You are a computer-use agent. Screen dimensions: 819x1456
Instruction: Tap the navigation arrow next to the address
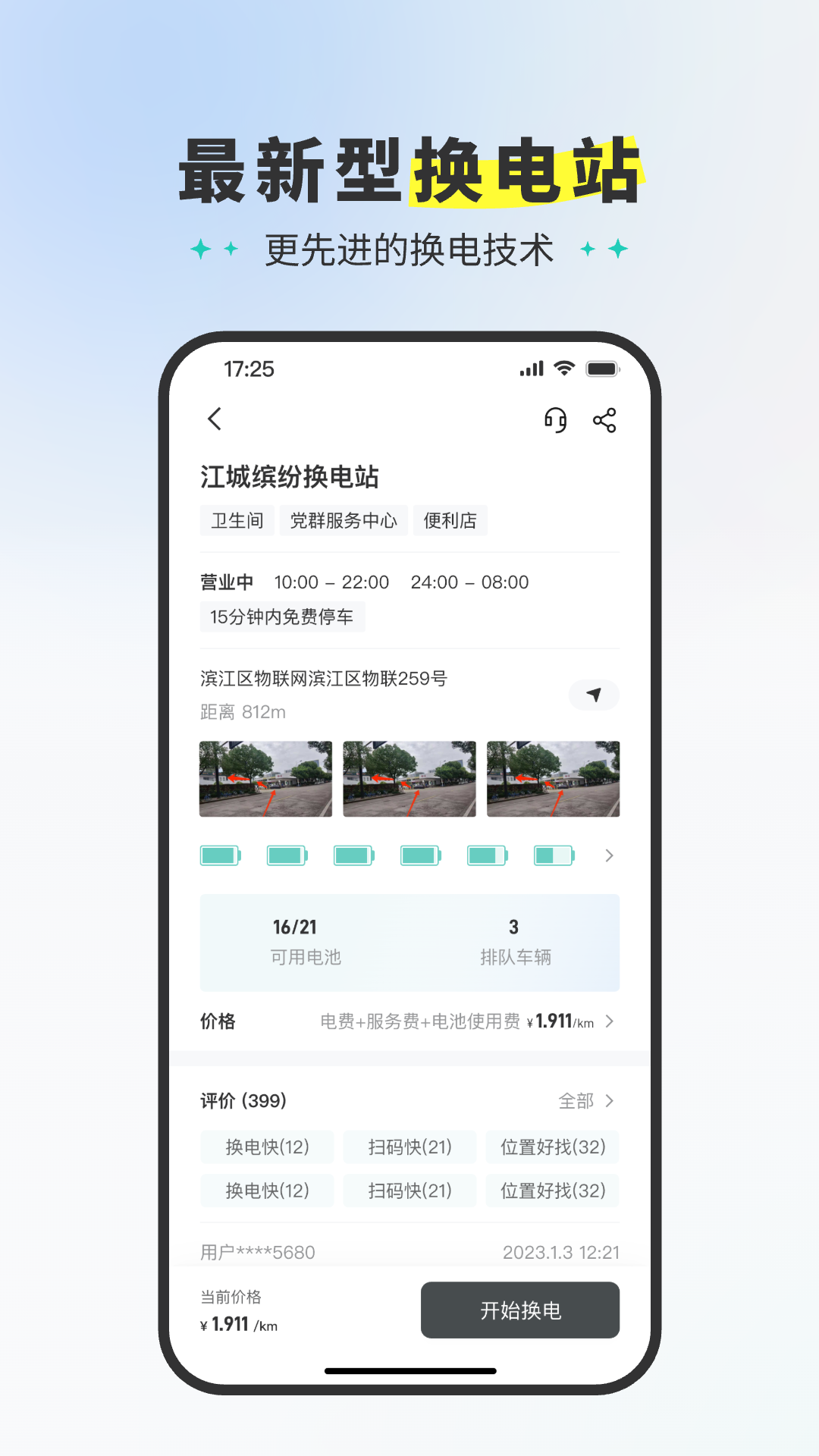(594, 695)
